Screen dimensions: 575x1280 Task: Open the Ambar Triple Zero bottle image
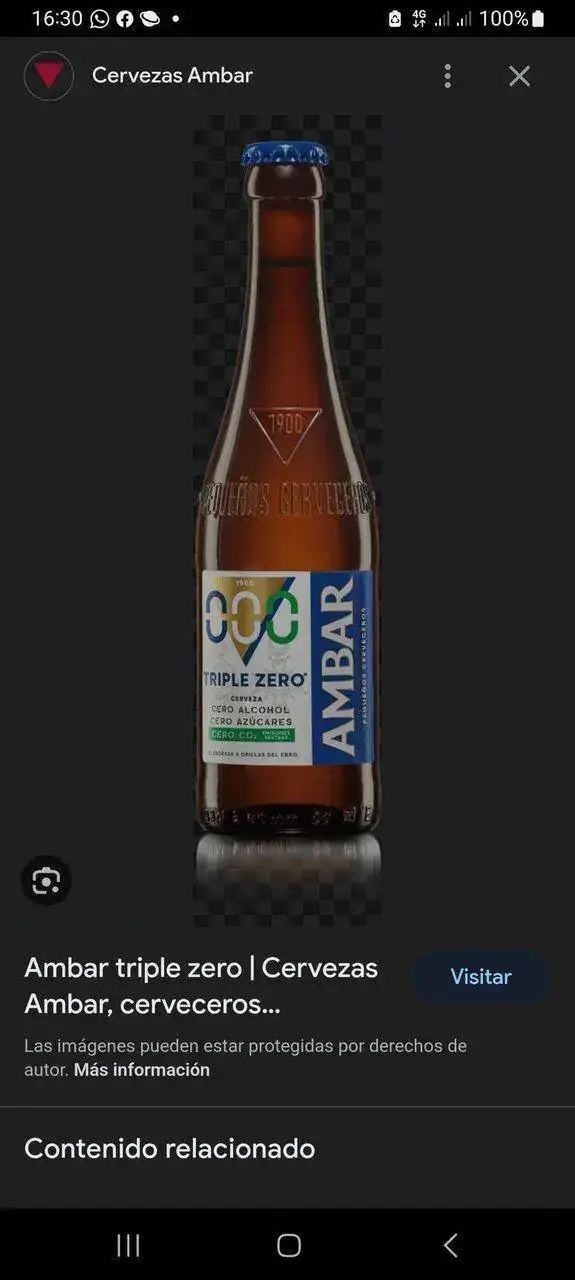tap(287, 520)
